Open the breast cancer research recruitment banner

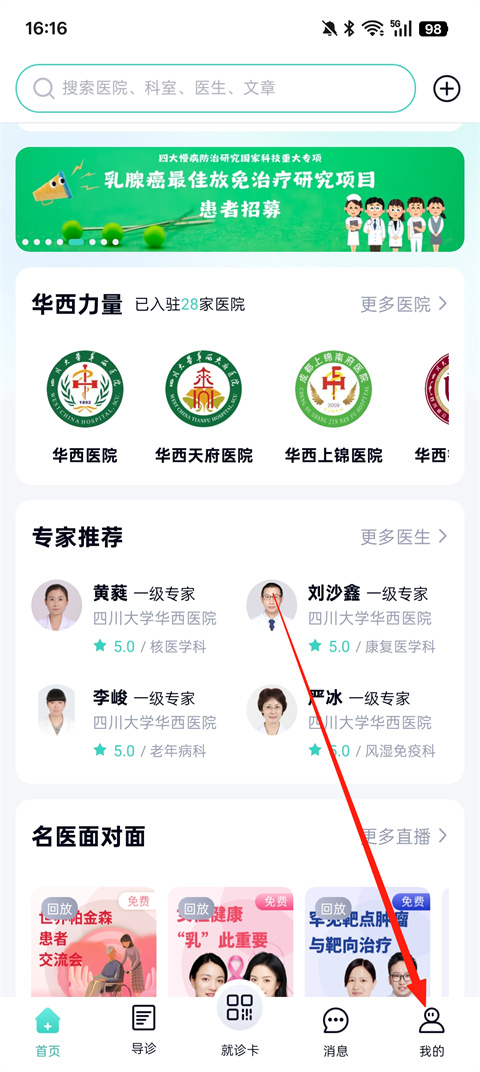tap(240, 199)
